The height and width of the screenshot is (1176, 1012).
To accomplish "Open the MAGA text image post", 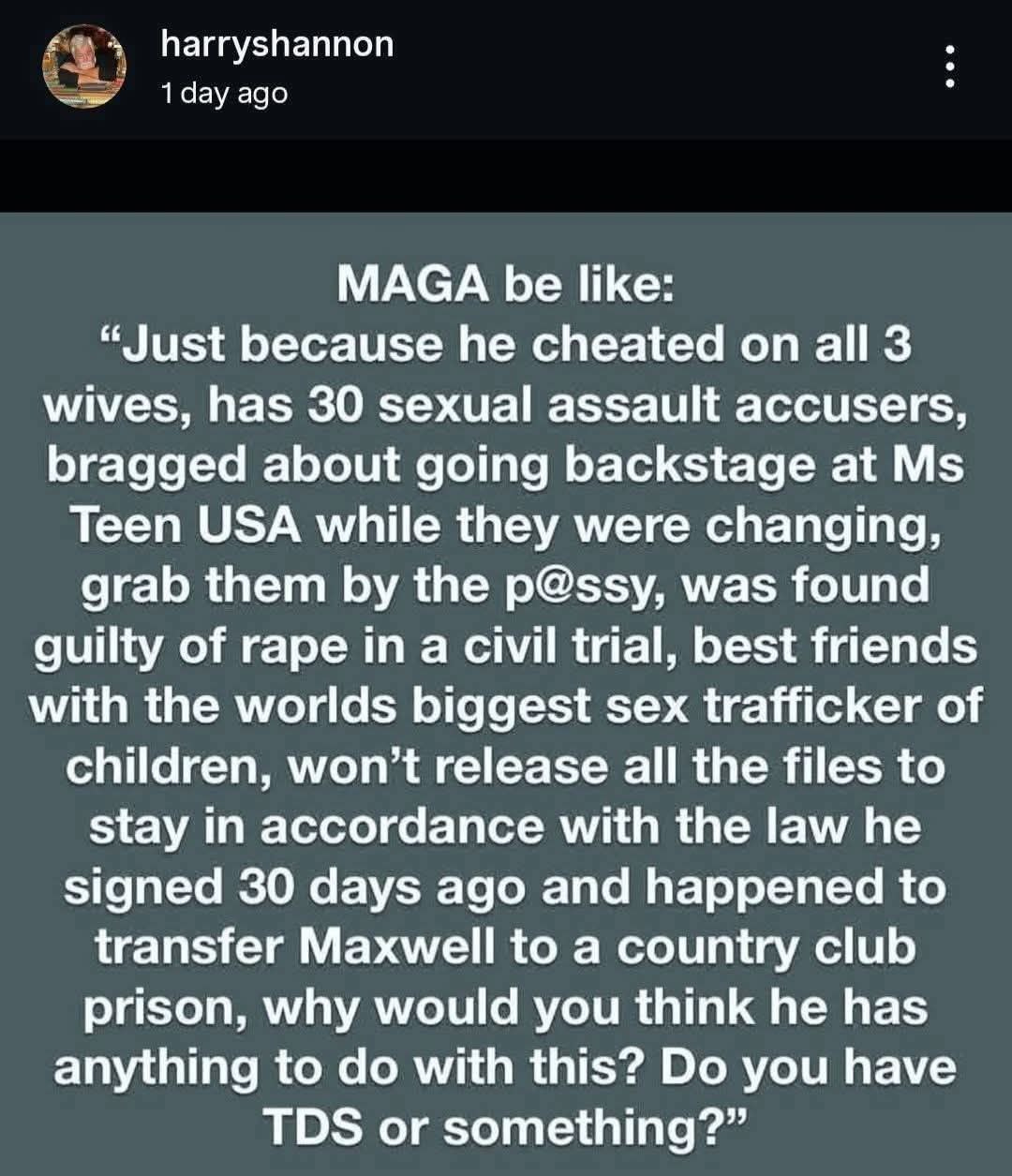I will [506, 693].
